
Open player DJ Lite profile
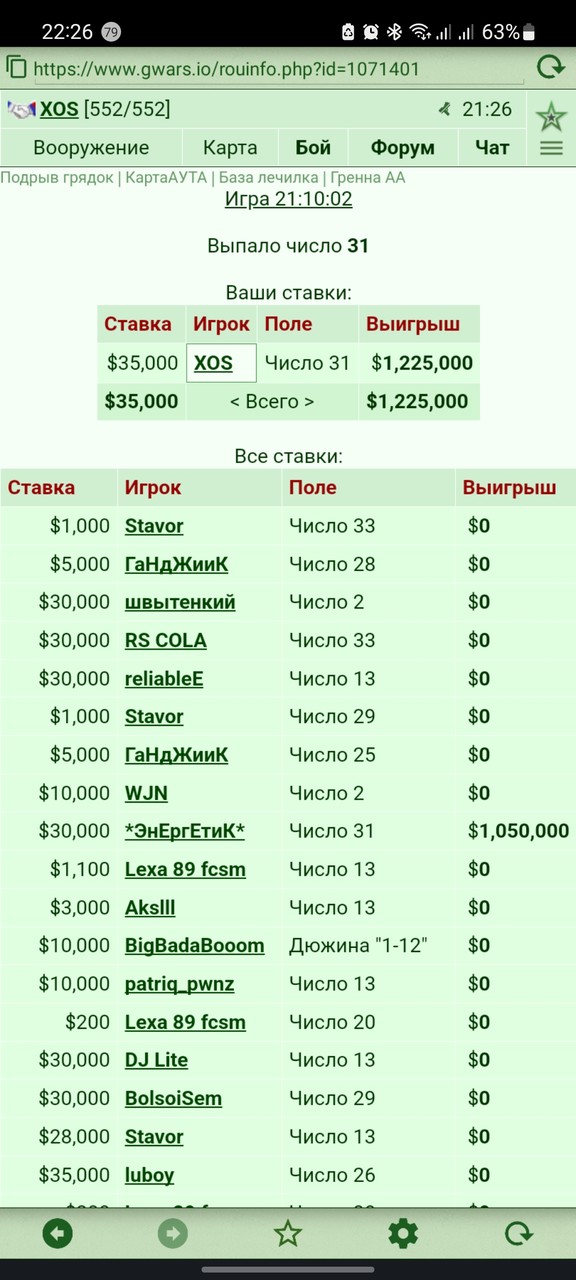tap(156, 1060)
